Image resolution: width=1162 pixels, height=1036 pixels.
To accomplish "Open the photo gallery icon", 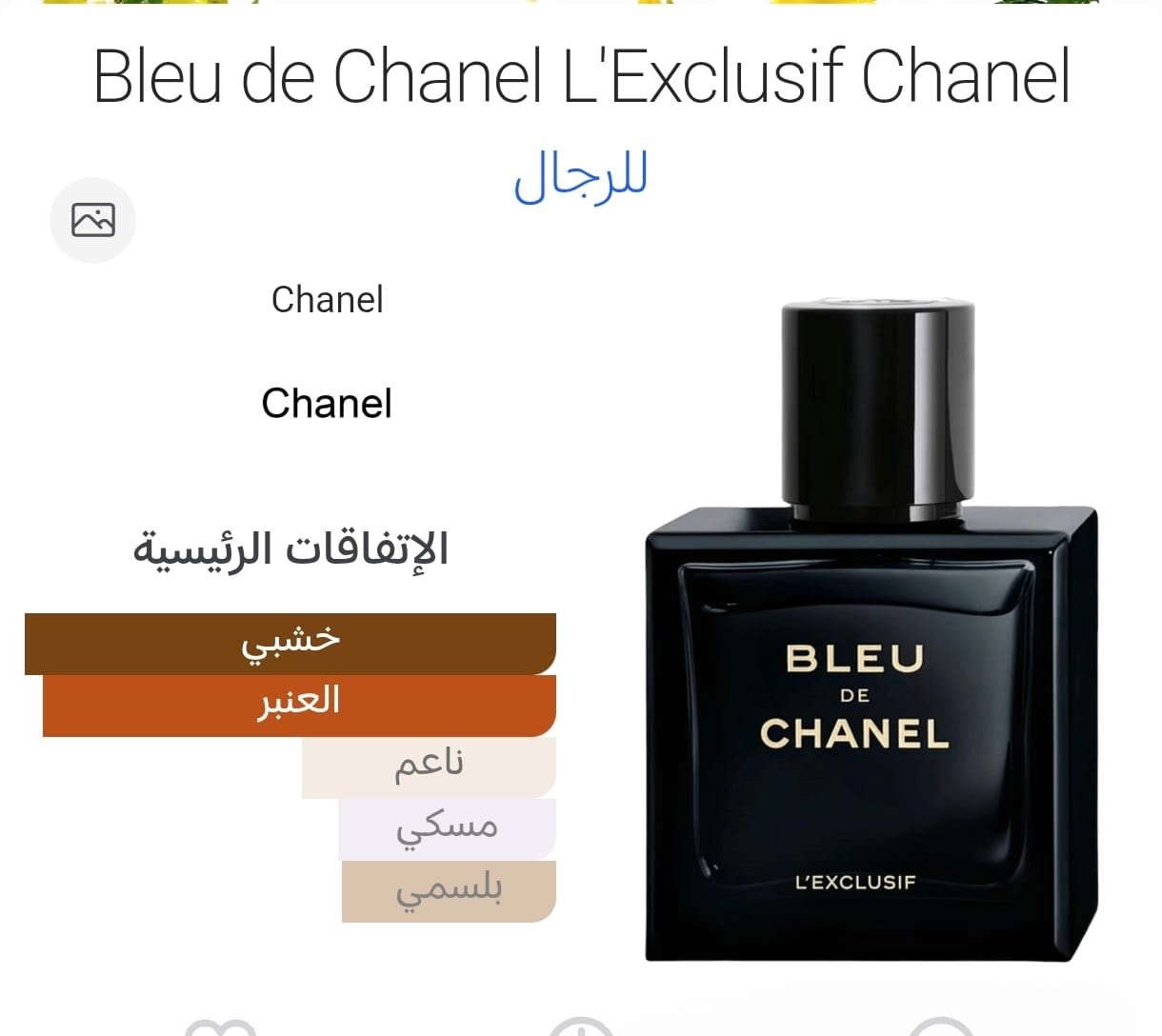I will point(93,220).
